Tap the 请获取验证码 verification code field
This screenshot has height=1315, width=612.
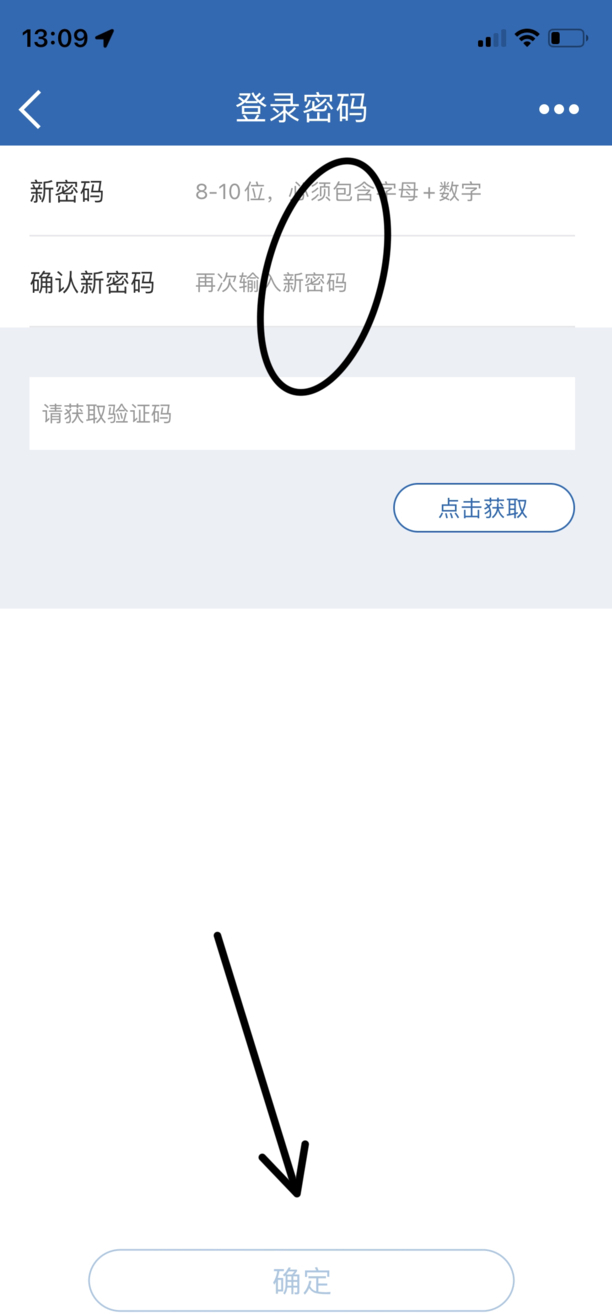point(301,413)
